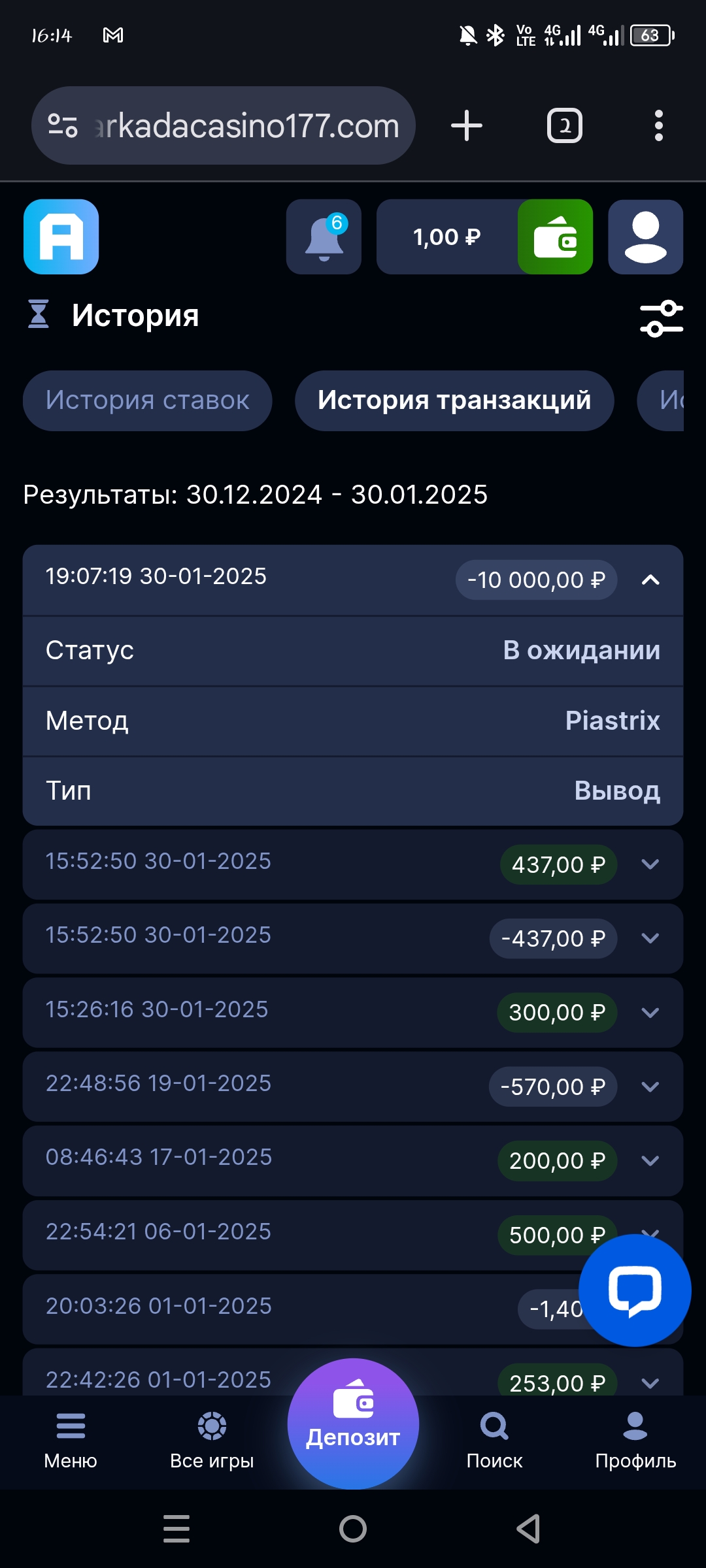Collapse the -10 000,00 ₽ transaction details
The width and height of the screenshot is (706, 1568).
click(x=650, y=580)
